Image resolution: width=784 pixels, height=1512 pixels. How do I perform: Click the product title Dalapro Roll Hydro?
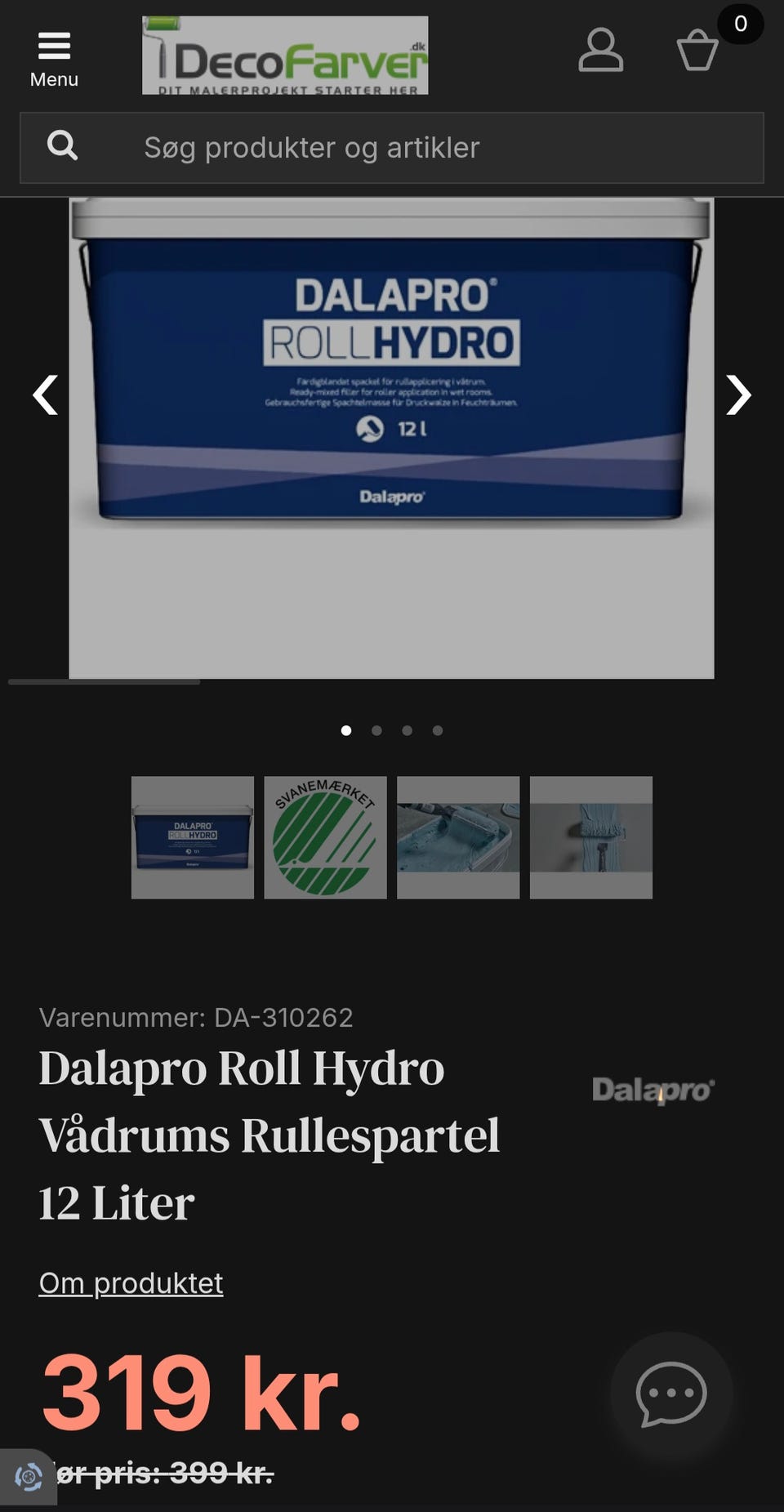242,1068
